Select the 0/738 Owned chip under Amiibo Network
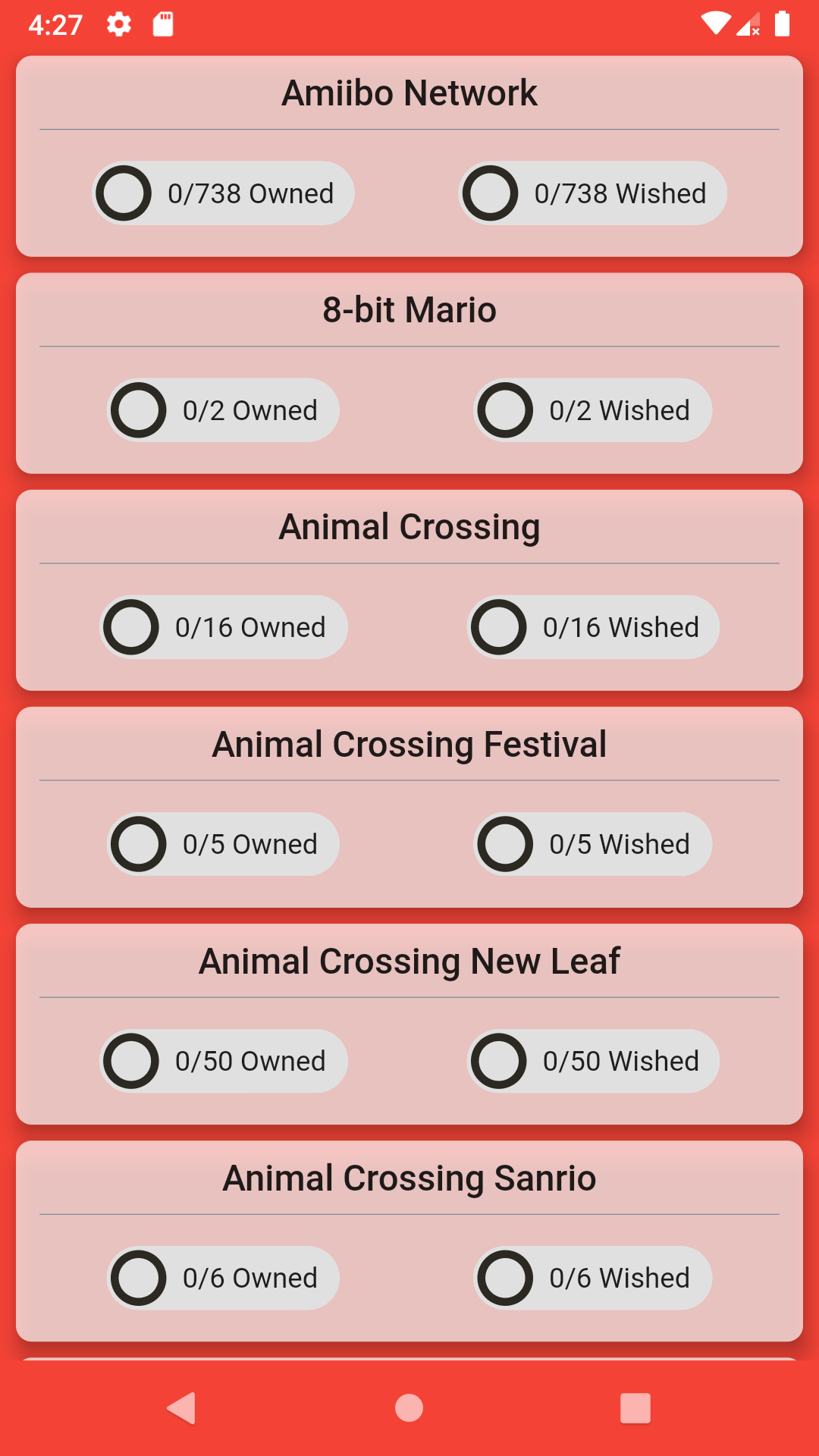819x1456 pixels. 224,193
